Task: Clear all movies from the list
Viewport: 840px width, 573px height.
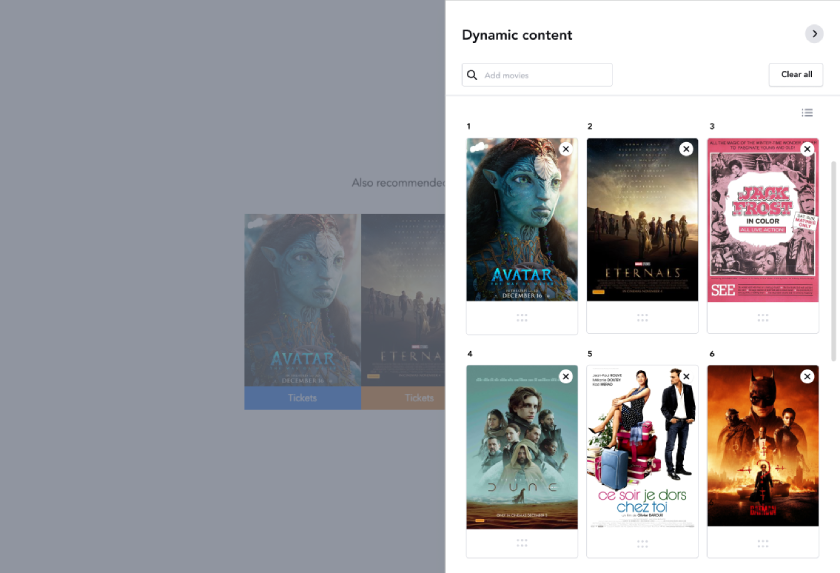Action: pyautogui.click(x=796, y=75)
